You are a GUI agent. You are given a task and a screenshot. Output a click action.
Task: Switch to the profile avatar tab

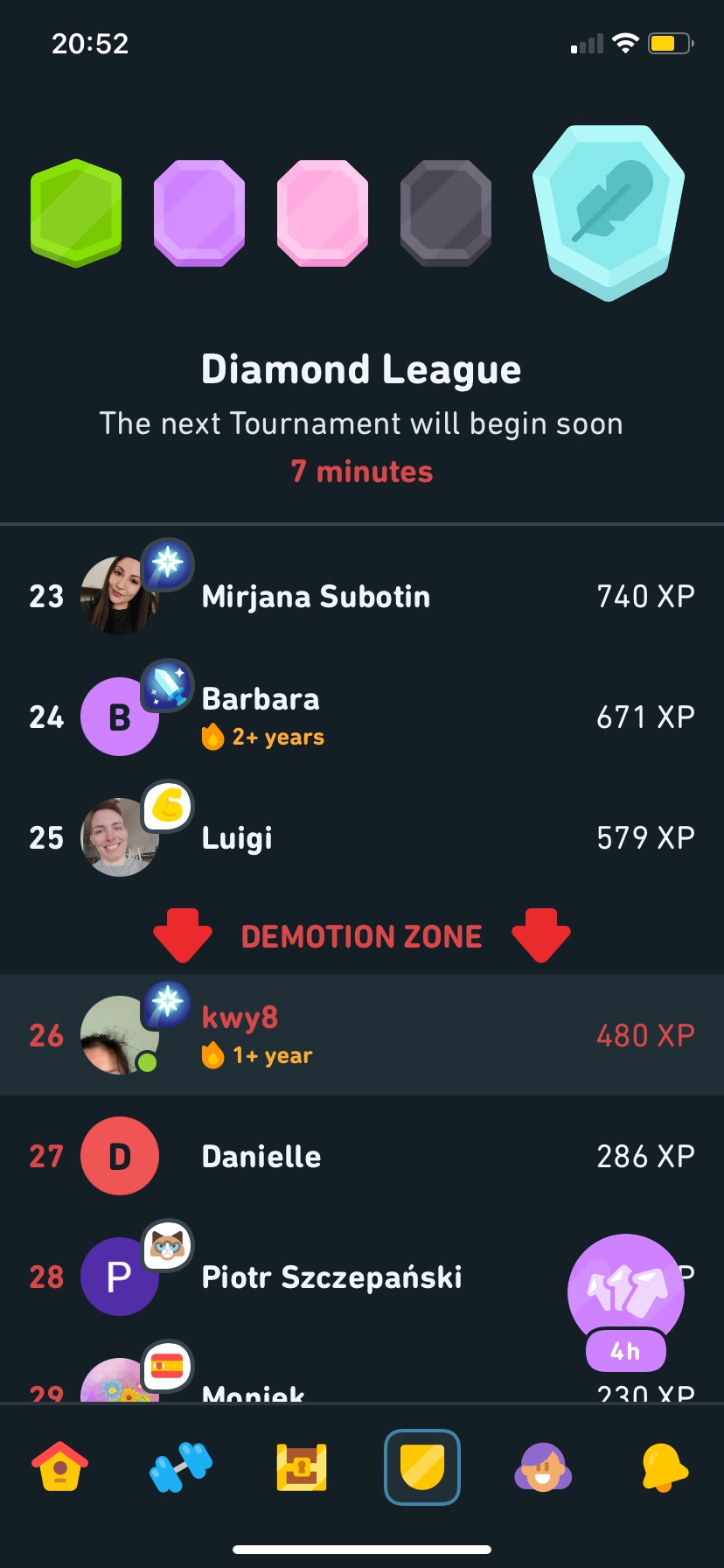point(543,1467)
